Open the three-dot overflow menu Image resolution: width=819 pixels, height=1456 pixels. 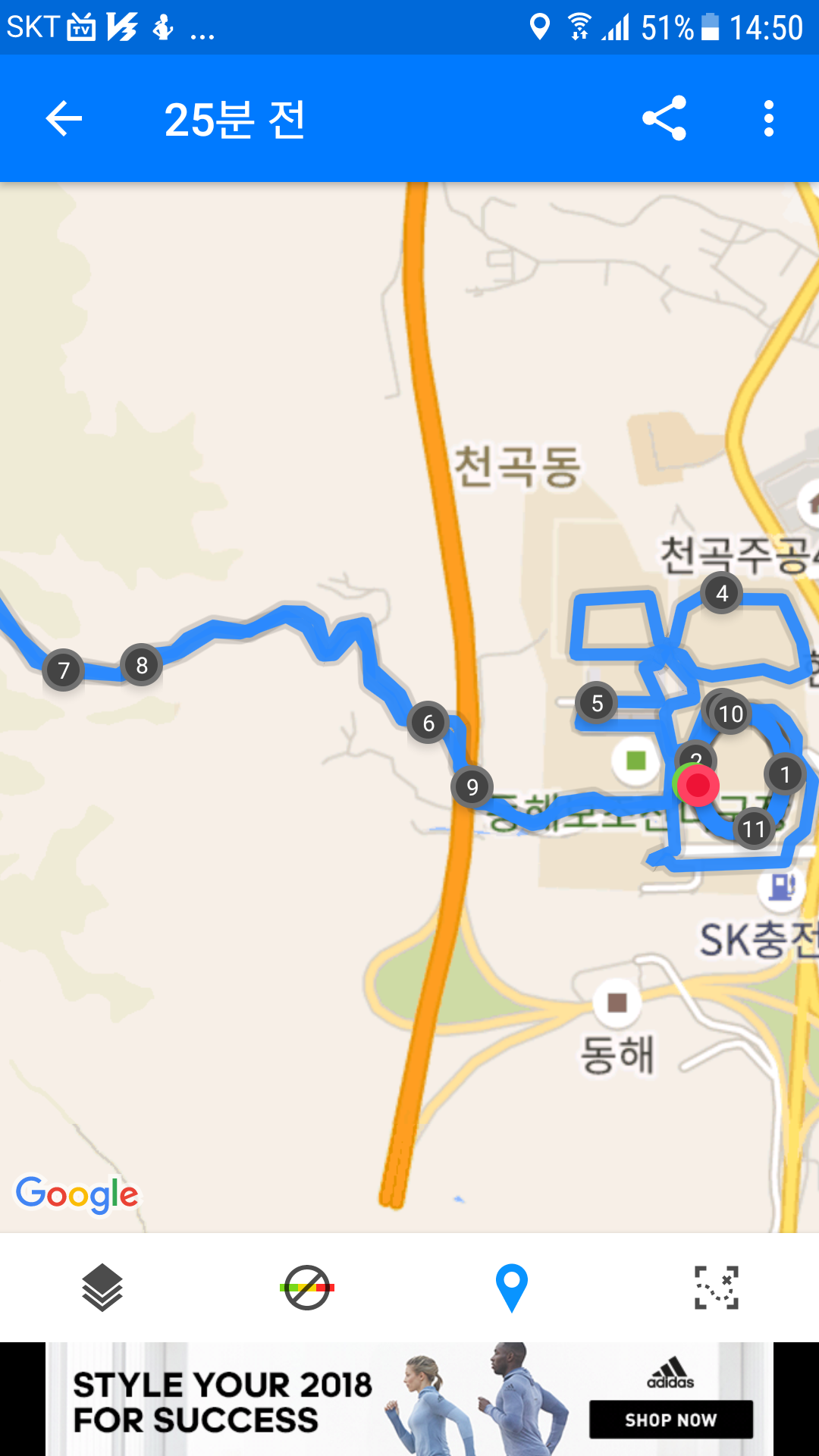769,119
